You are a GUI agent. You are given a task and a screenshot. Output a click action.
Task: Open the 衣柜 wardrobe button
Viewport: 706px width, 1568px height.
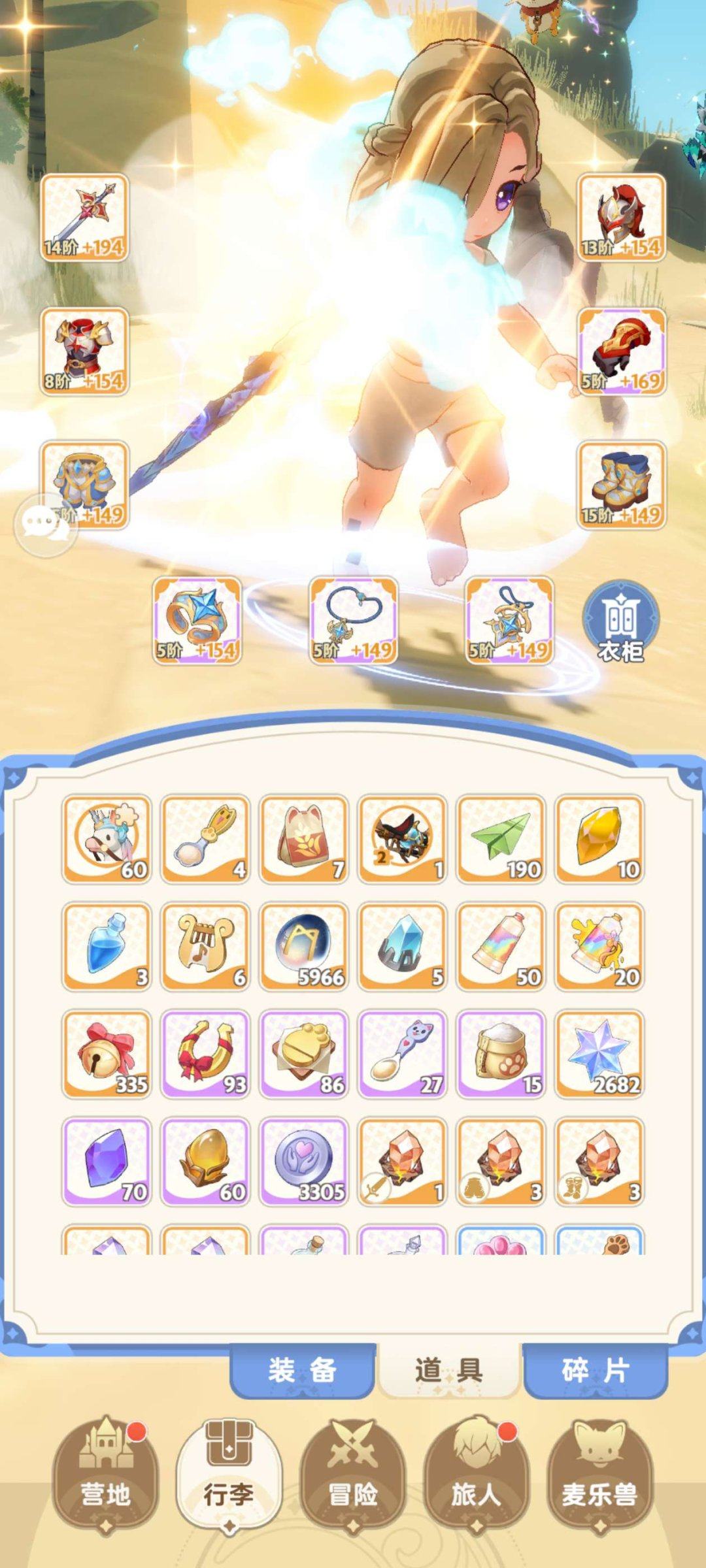click(620, 622)
